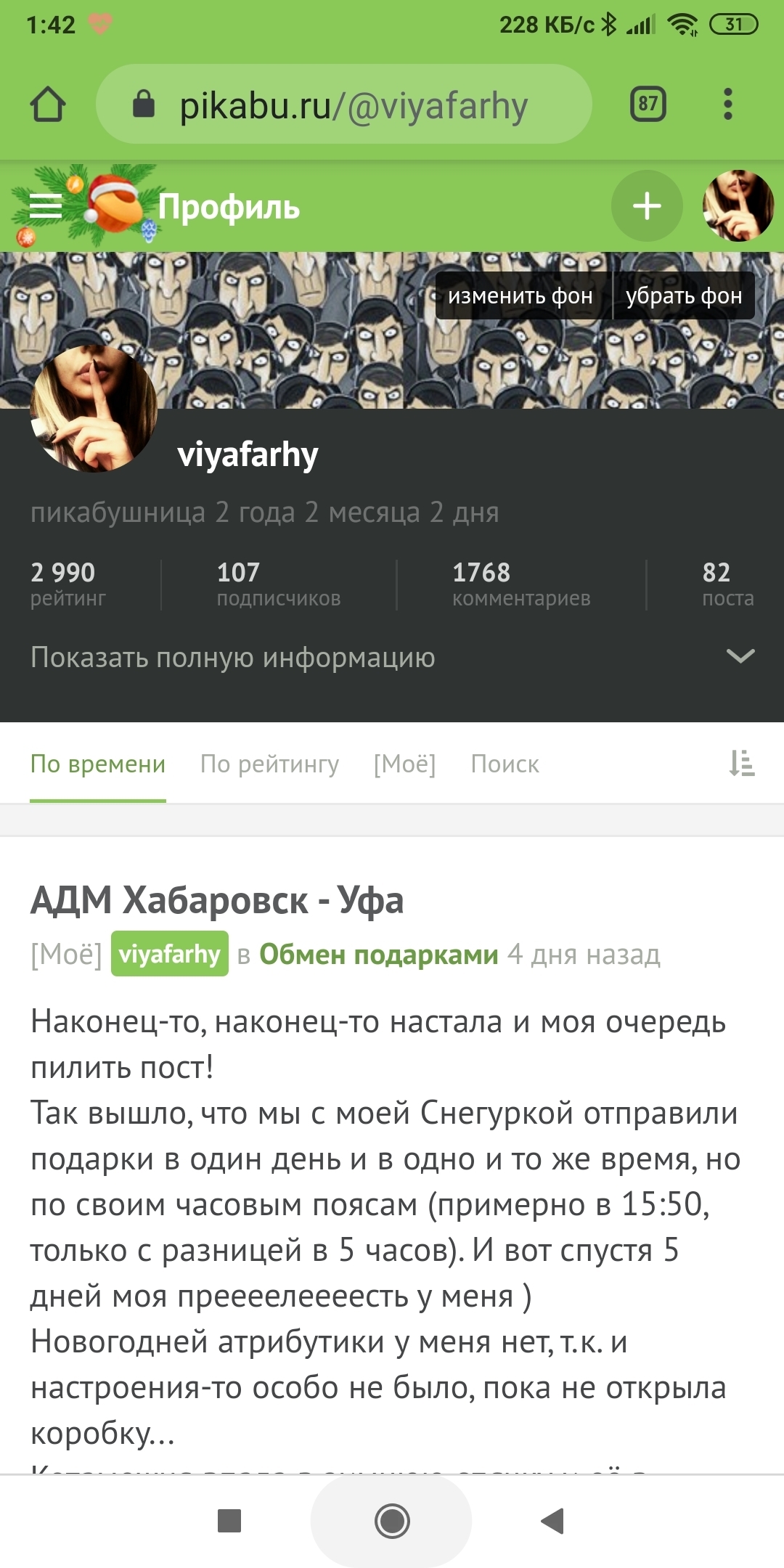View the 107 подписчиков list
Image resolution: width=784 pixels, height=1568 pixels.
[278, 584]
